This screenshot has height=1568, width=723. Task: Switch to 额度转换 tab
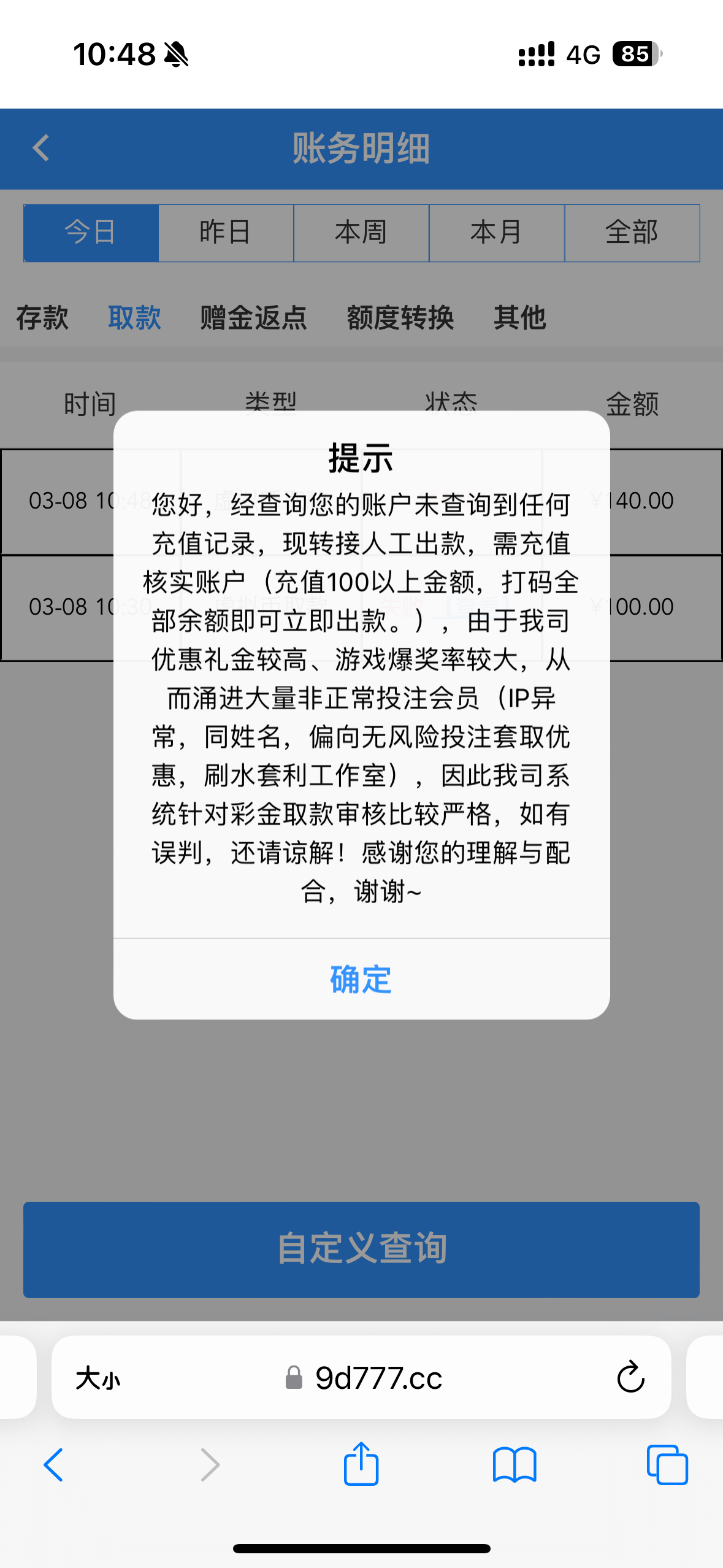[x=400, y=318]
